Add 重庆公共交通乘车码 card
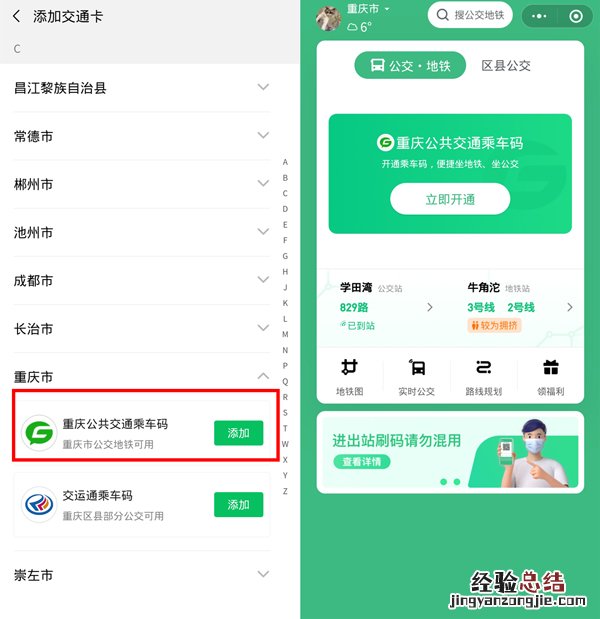600x619 pixels. point(238,433)
